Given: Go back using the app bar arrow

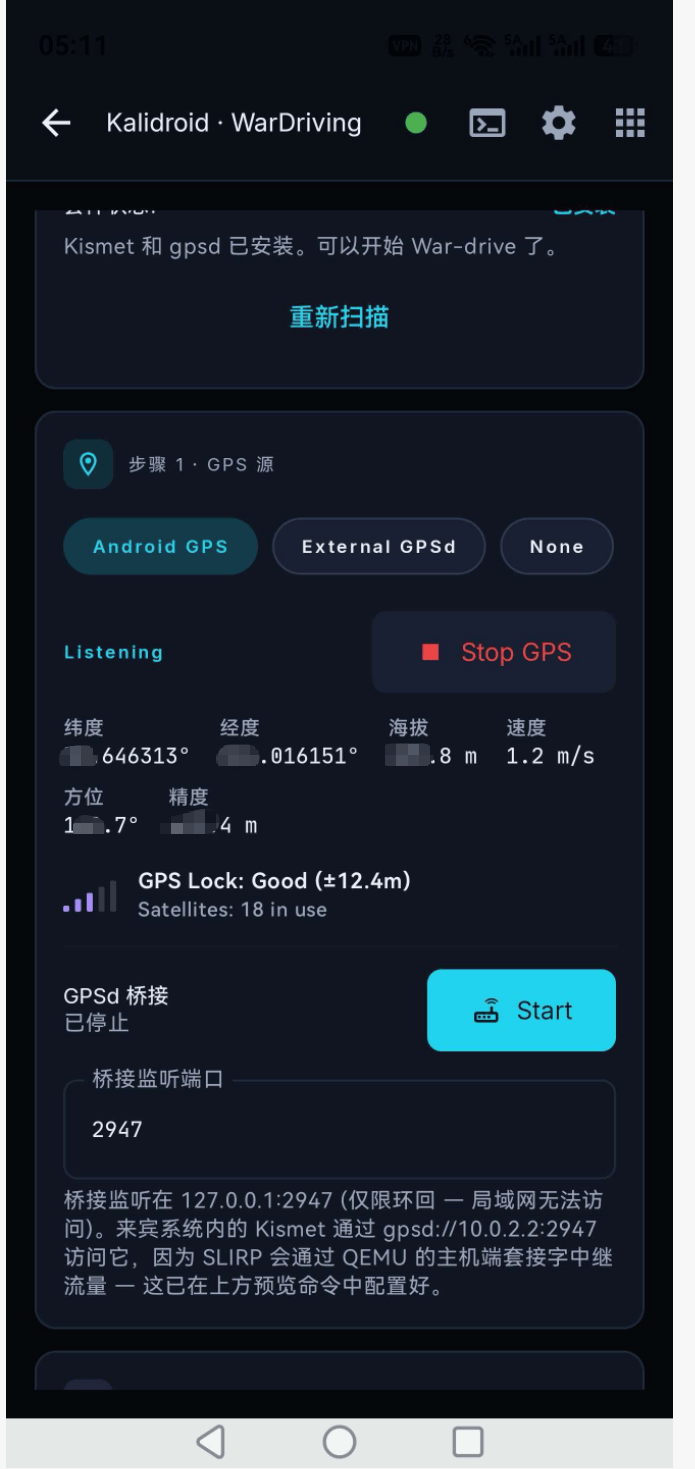Looking at the screenshot, I should point(56,123).
